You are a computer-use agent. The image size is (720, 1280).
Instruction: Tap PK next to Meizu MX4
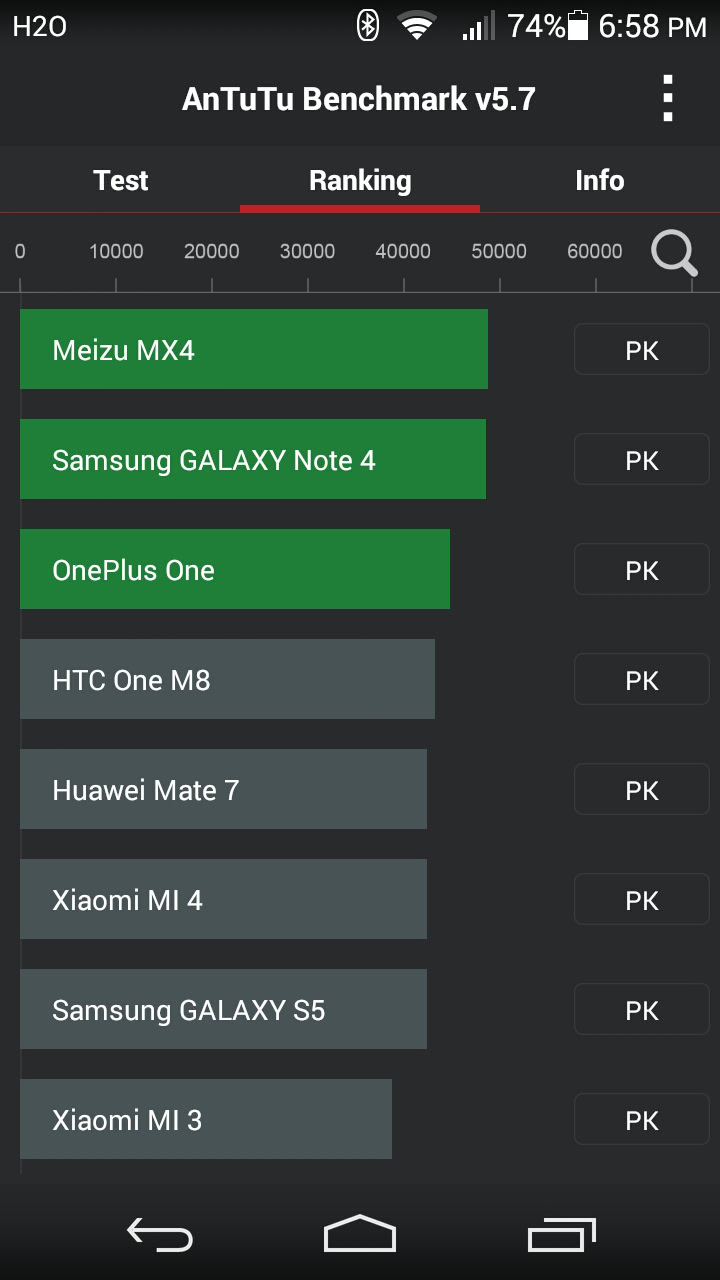click(x=641, y=350)
